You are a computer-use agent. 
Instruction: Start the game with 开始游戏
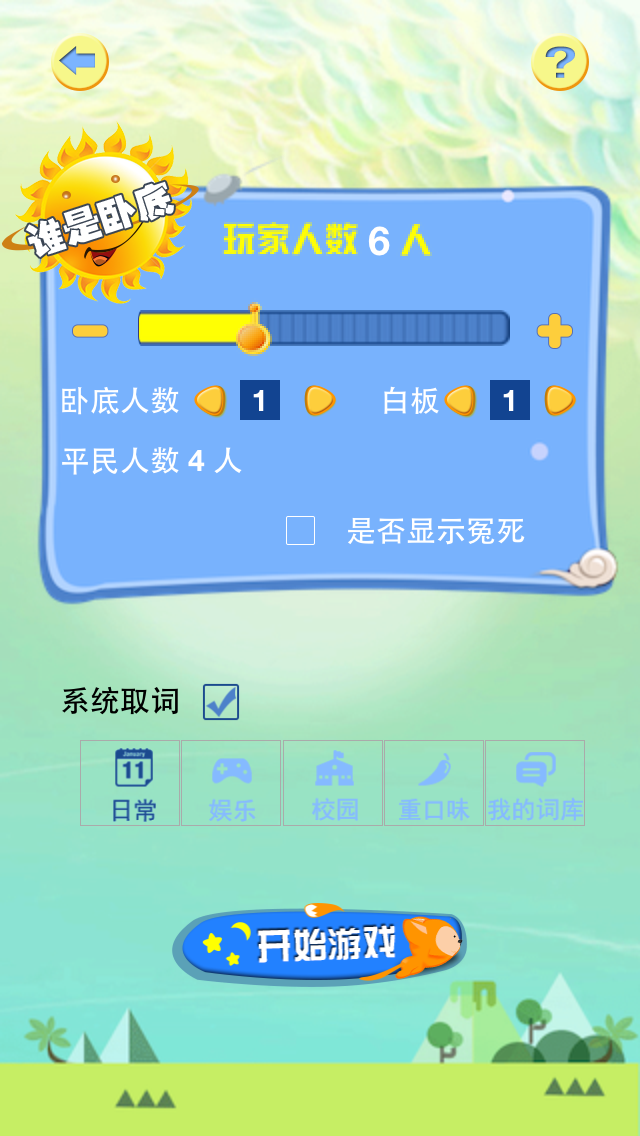coord(320,943)
